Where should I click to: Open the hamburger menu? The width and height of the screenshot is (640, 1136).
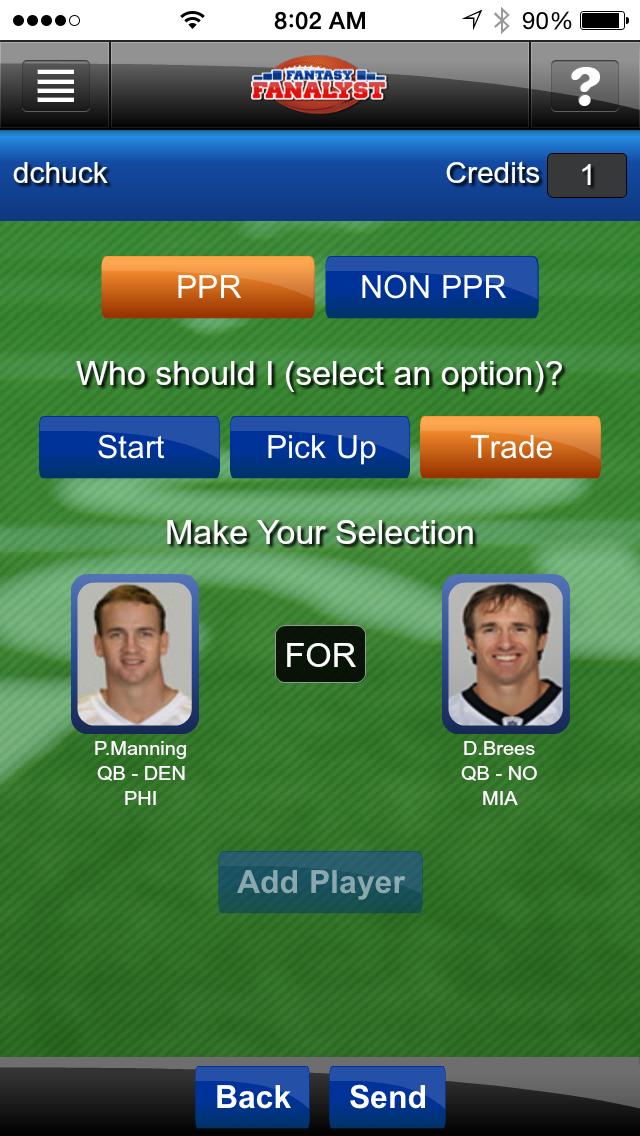click(x=56, y=86)
